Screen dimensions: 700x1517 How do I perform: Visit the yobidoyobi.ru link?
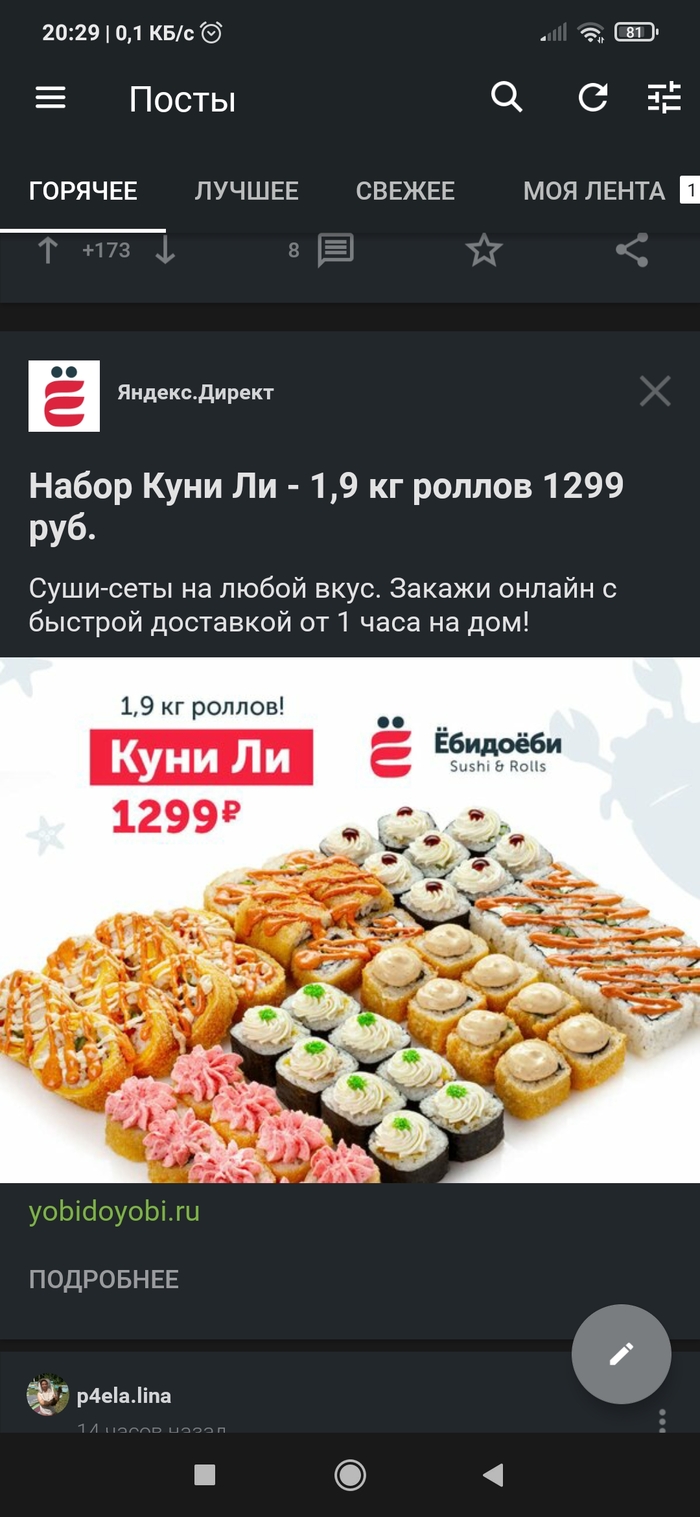(x=114, y=1212)
